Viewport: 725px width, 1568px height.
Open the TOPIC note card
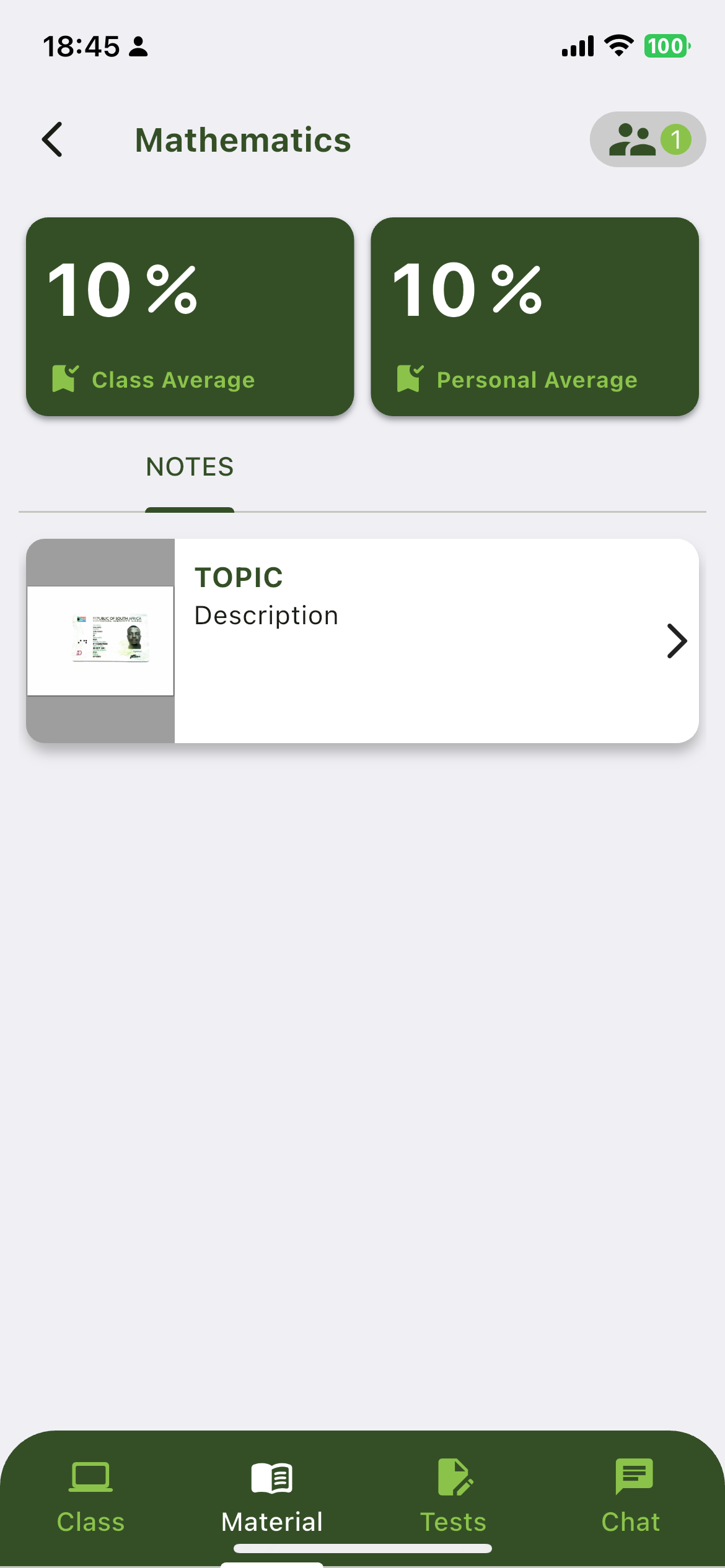[x=362, y=641]
